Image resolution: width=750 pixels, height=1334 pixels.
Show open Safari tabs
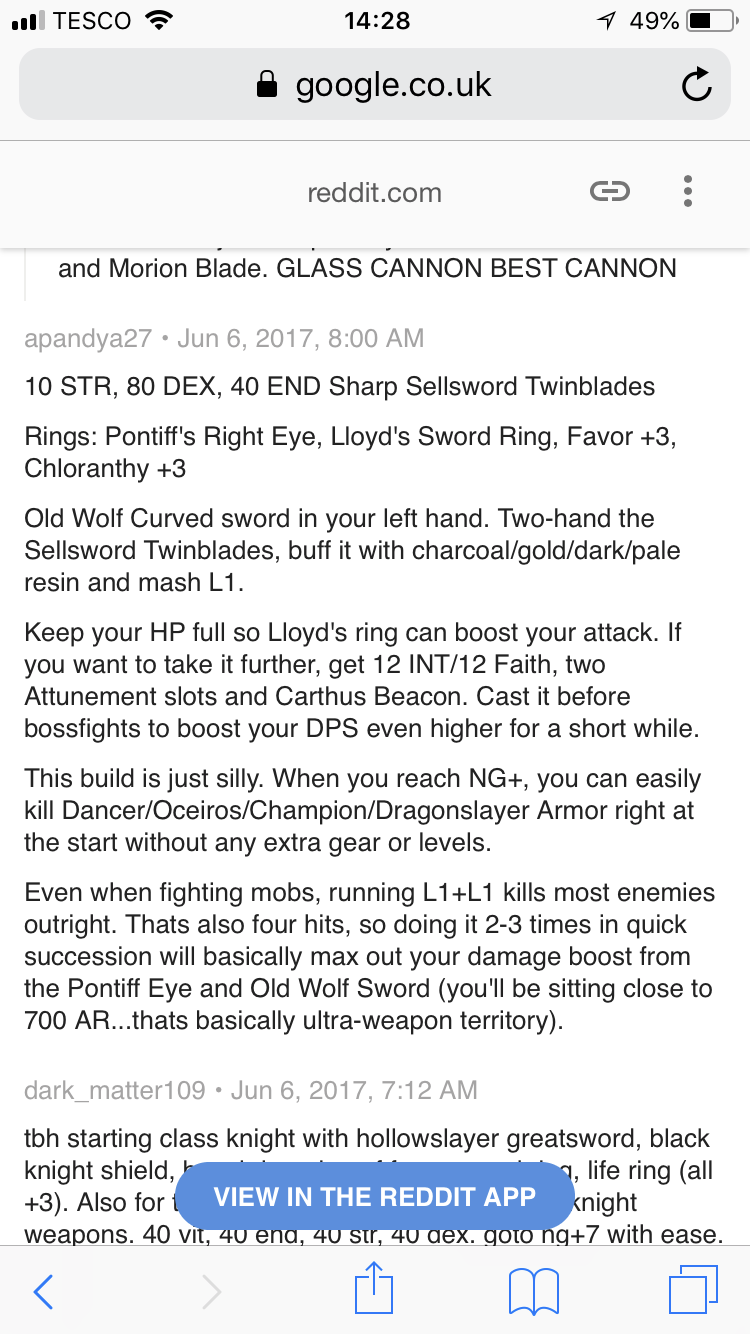click(693, 1291)
